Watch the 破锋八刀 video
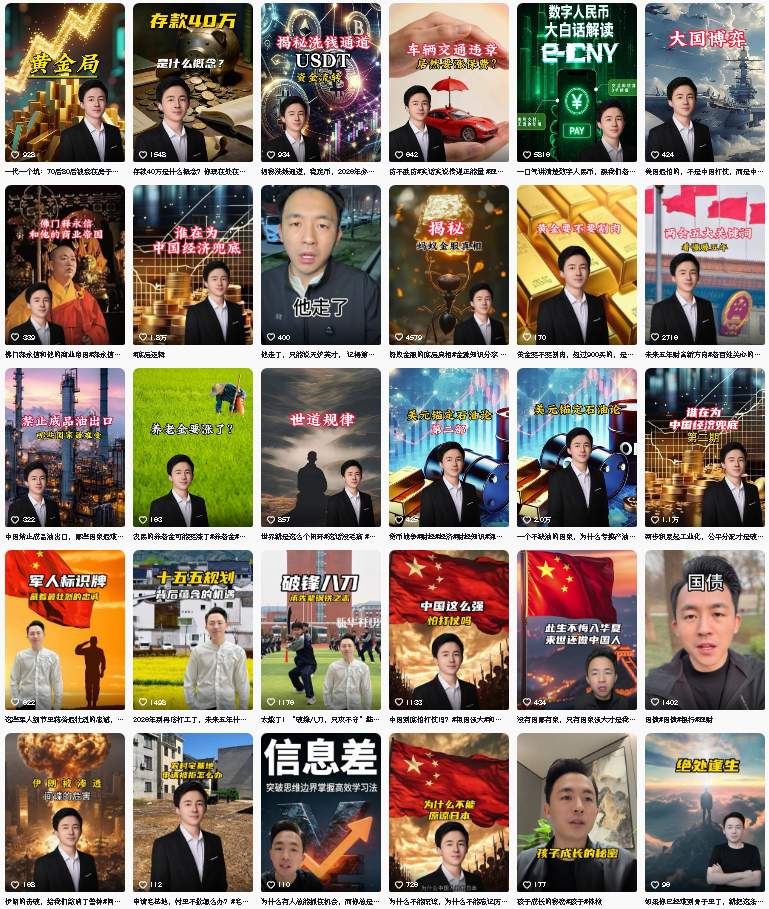This screenshot has height=909, width=769. 321,630
